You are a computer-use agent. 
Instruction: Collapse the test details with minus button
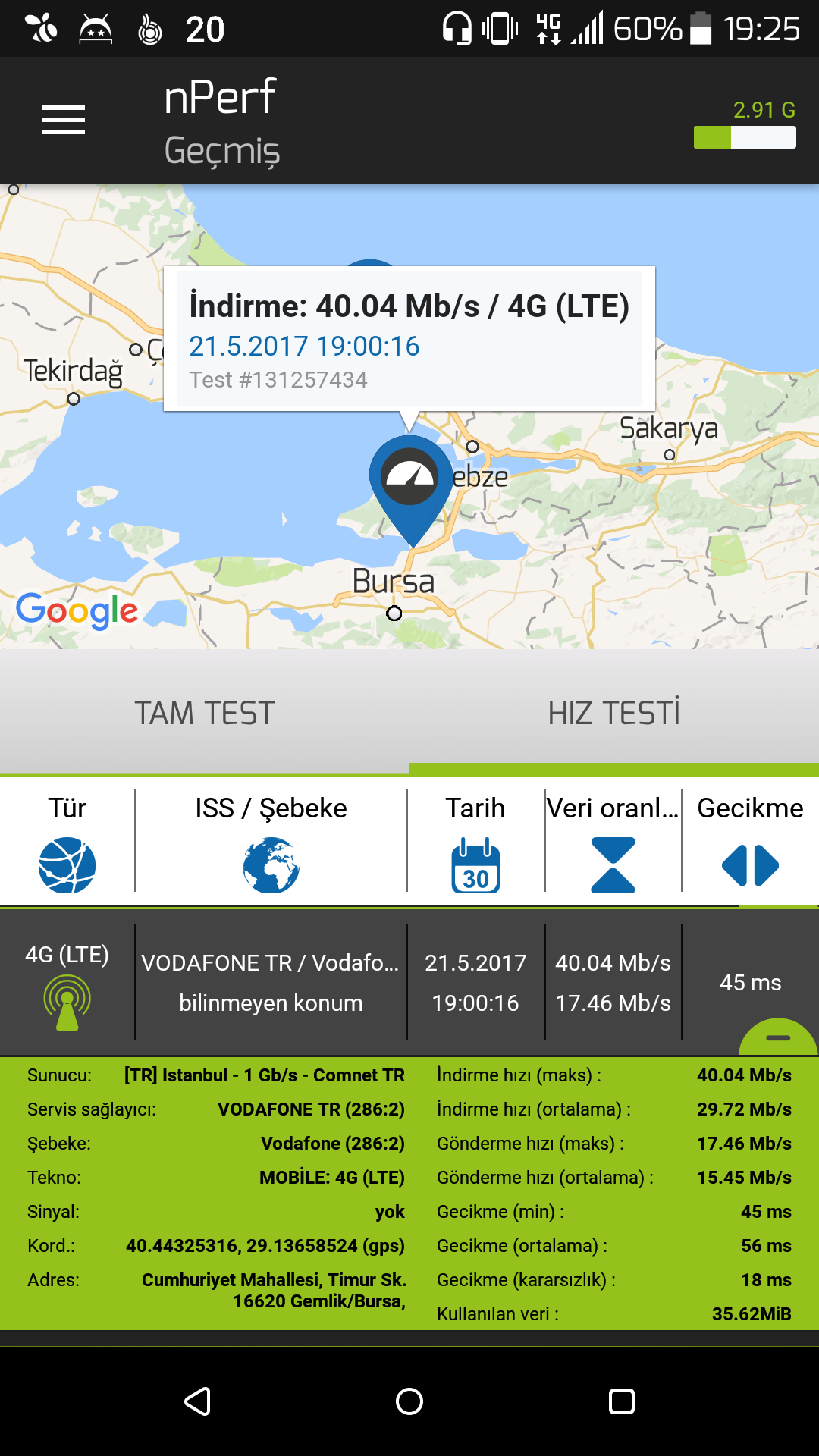778,1037
